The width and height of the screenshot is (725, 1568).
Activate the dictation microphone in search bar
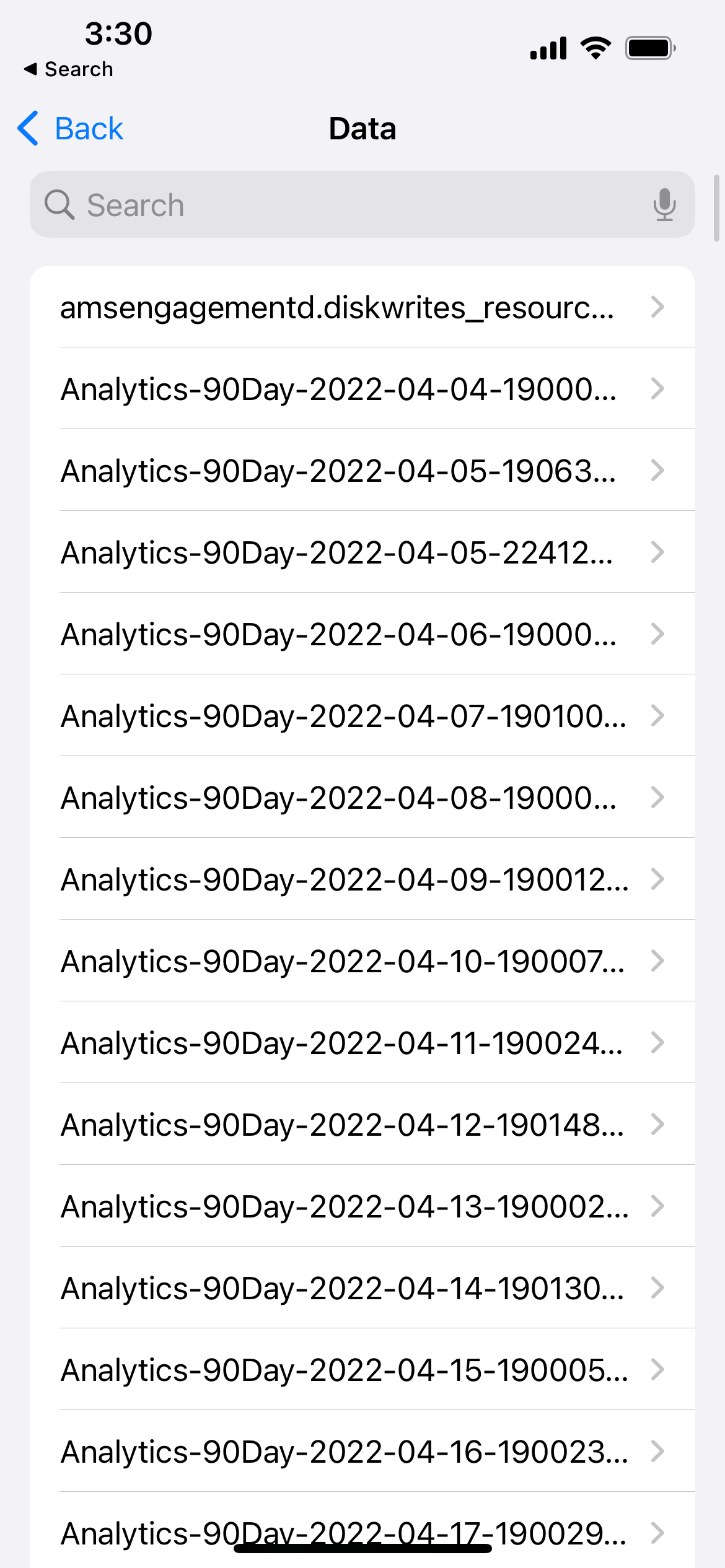[664, 204]
